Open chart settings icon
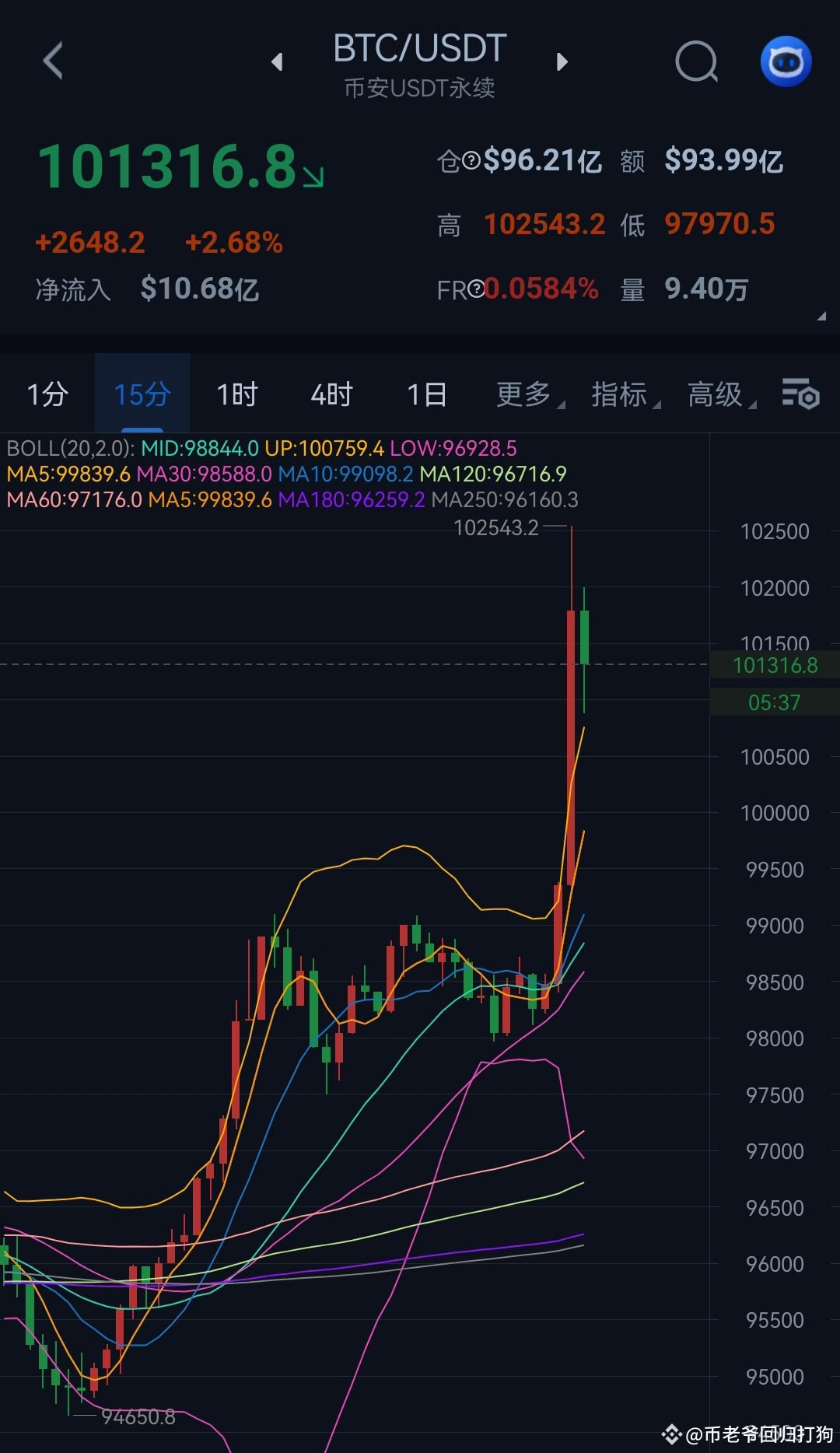Viewport: 840px width, 1453px height. (x=800, y=394)
